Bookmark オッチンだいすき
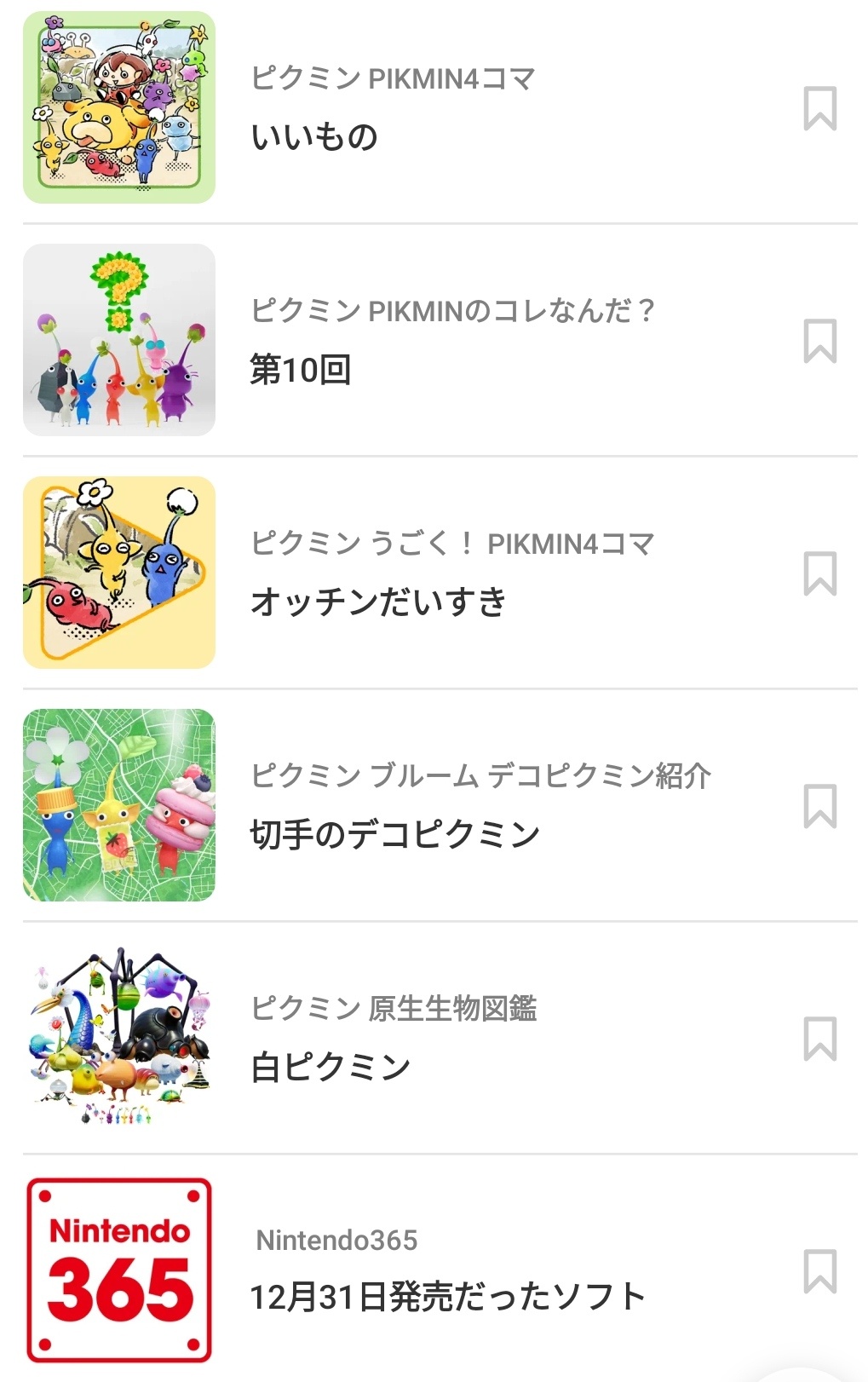868x1382 pixels. [x=819, y=573]
